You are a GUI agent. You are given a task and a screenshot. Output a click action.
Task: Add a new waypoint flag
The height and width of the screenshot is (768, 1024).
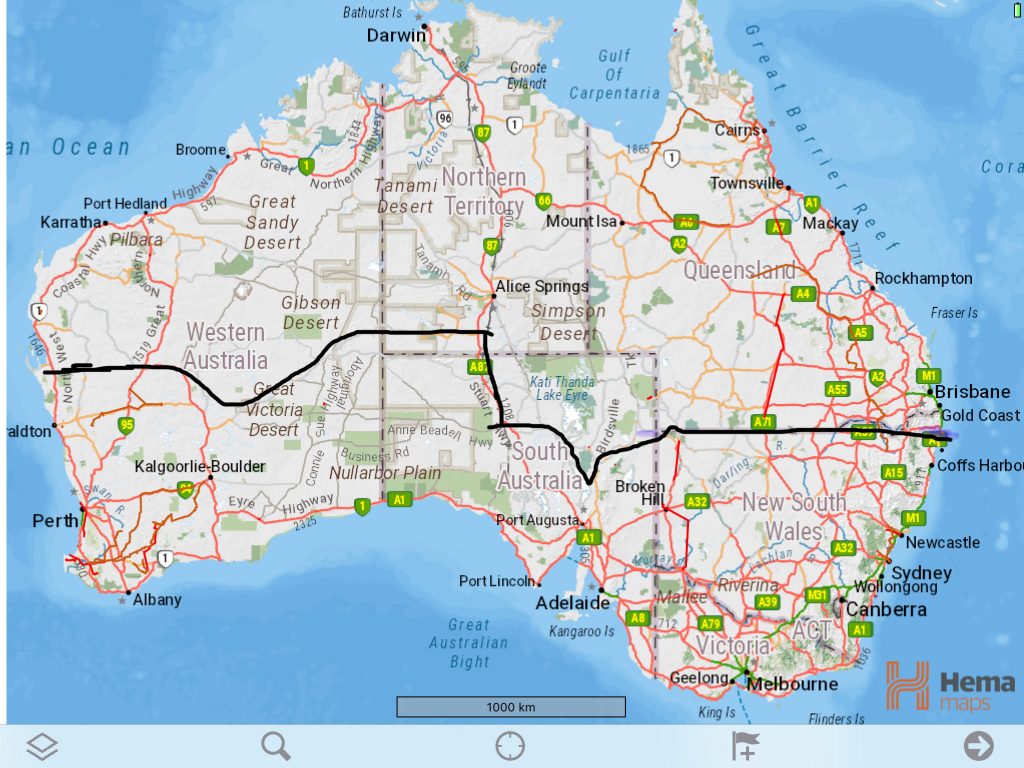(x=745, y=746)
